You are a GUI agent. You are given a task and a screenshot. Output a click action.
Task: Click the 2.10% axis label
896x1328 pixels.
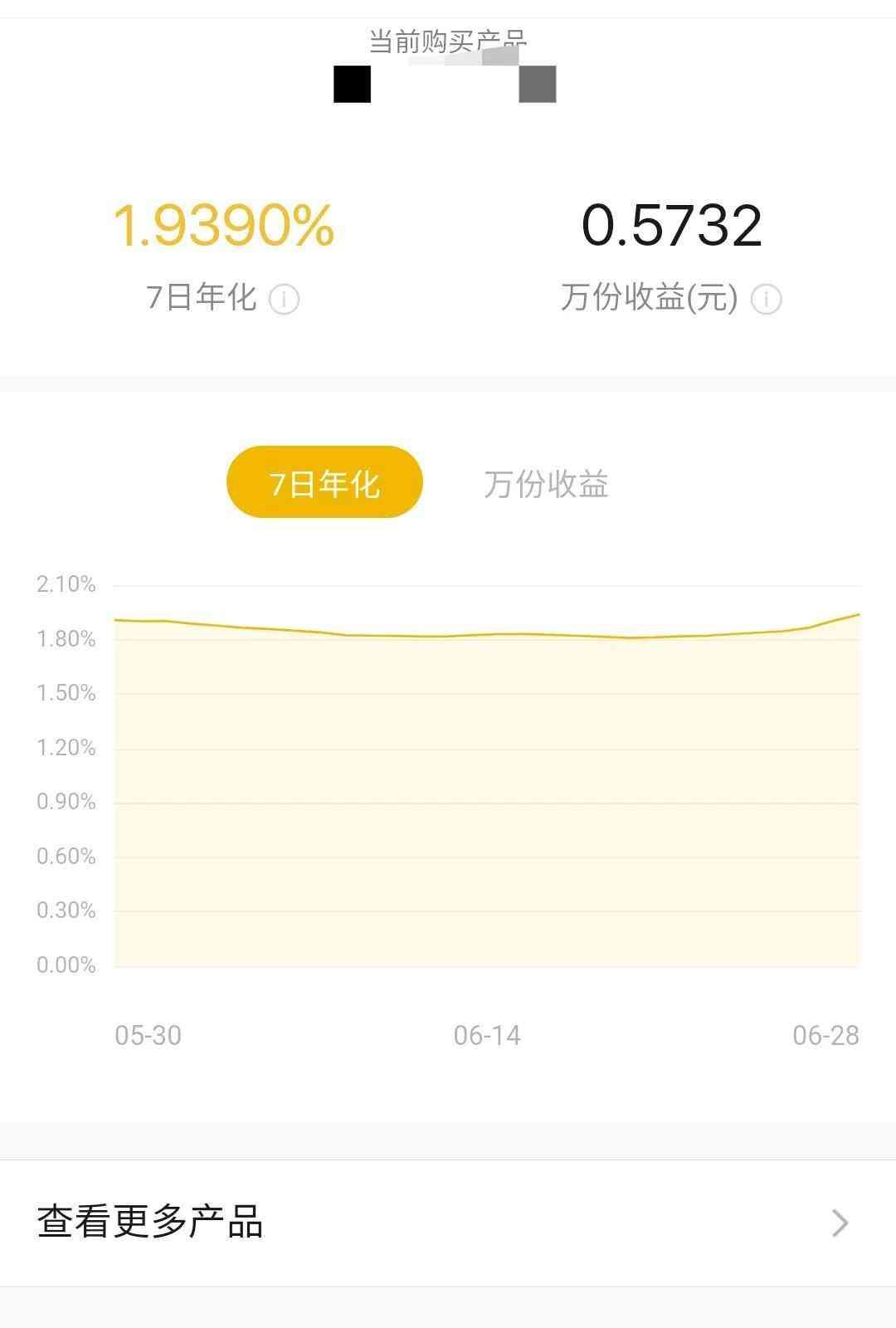coord(63,584)
